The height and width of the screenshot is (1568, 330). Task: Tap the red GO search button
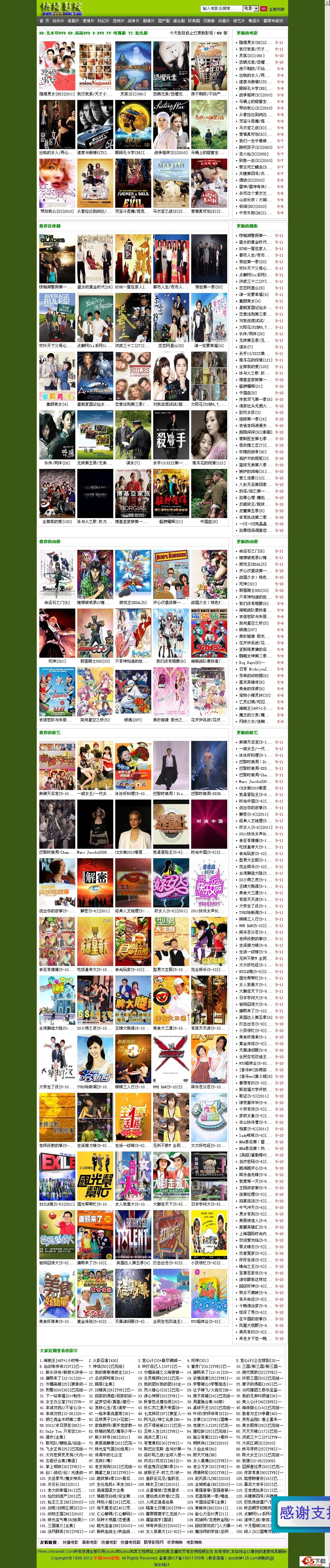pyautogui.click(x=263, y=9)
